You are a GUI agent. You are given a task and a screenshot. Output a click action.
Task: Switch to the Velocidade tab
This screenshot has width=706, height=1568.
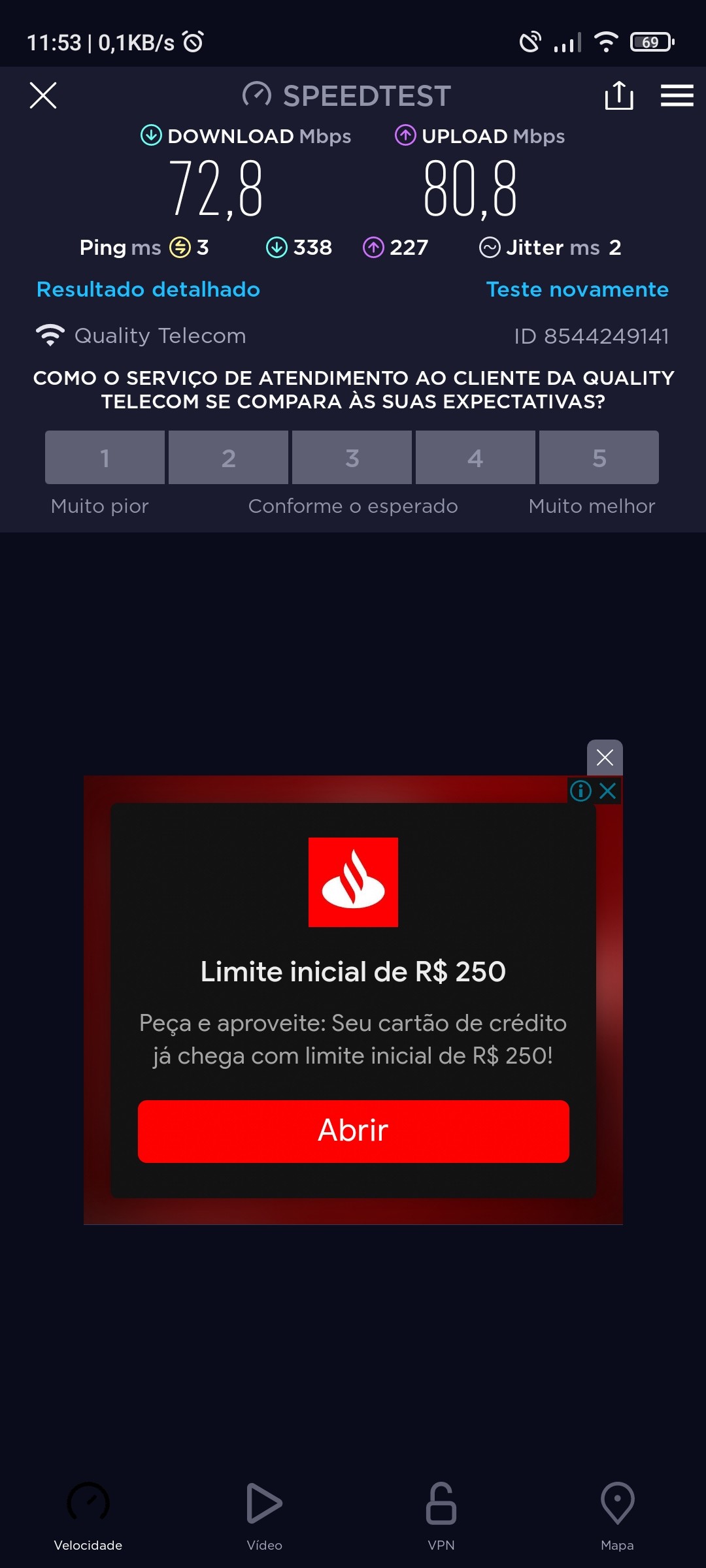click(88, 1516)
